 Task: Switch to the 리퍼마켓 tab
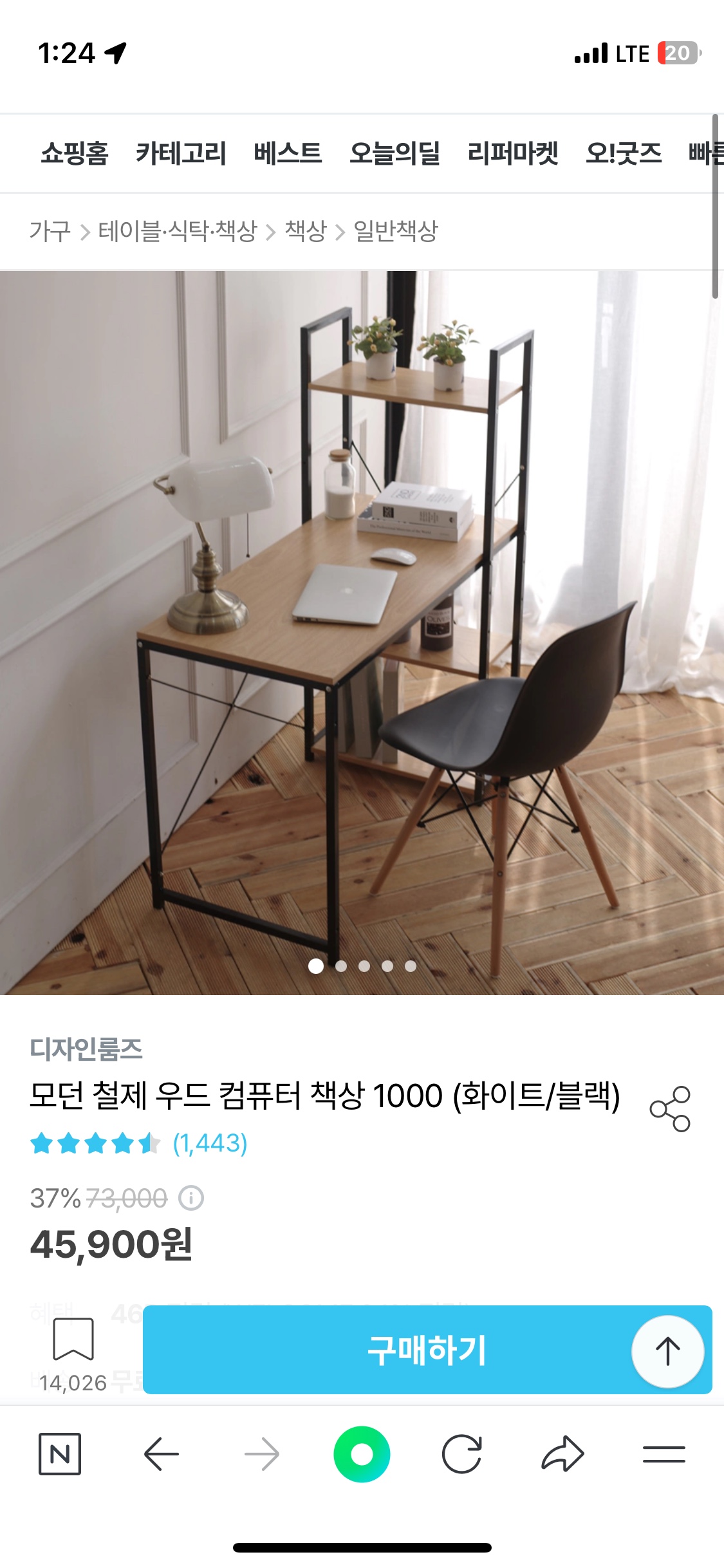tap(513, 154)
